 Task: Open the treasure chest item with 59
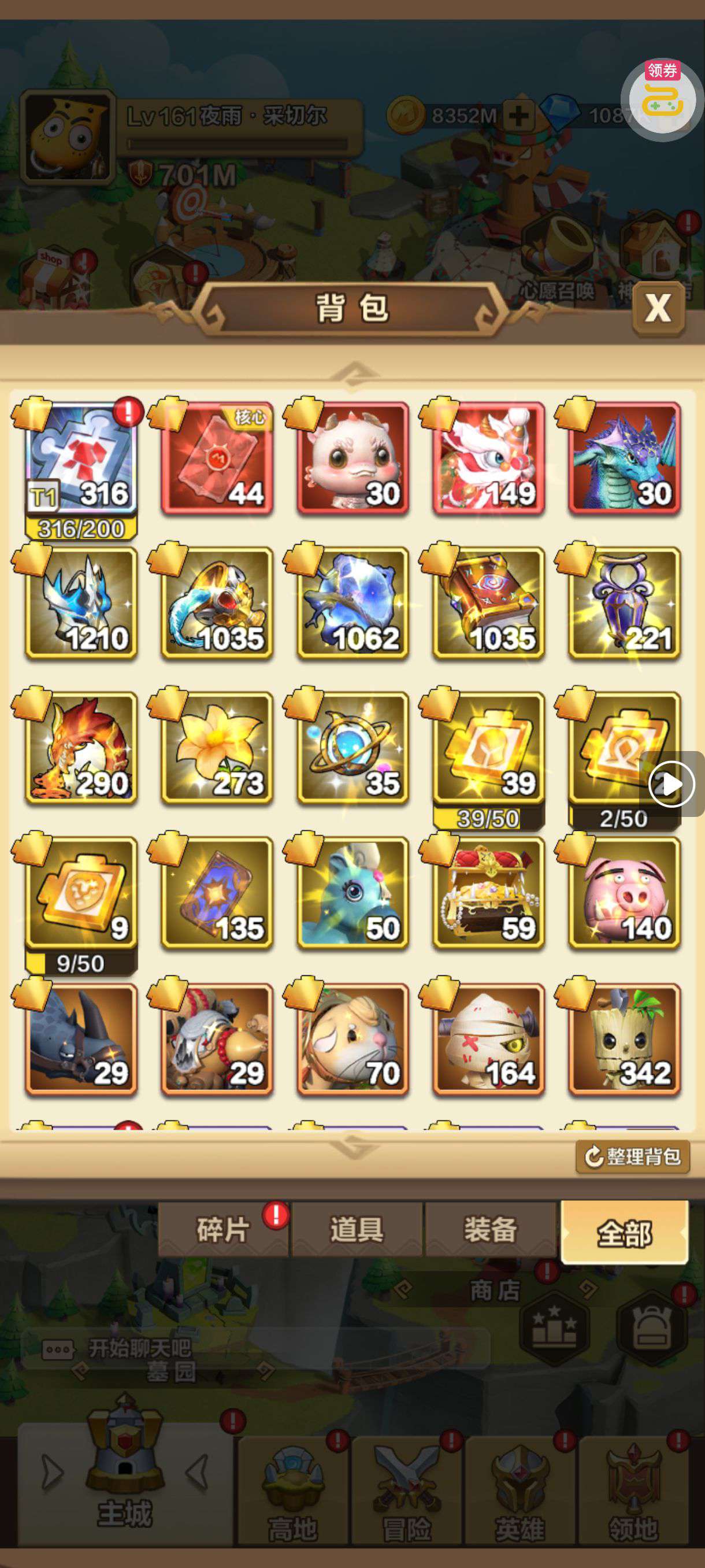[488, 892]
